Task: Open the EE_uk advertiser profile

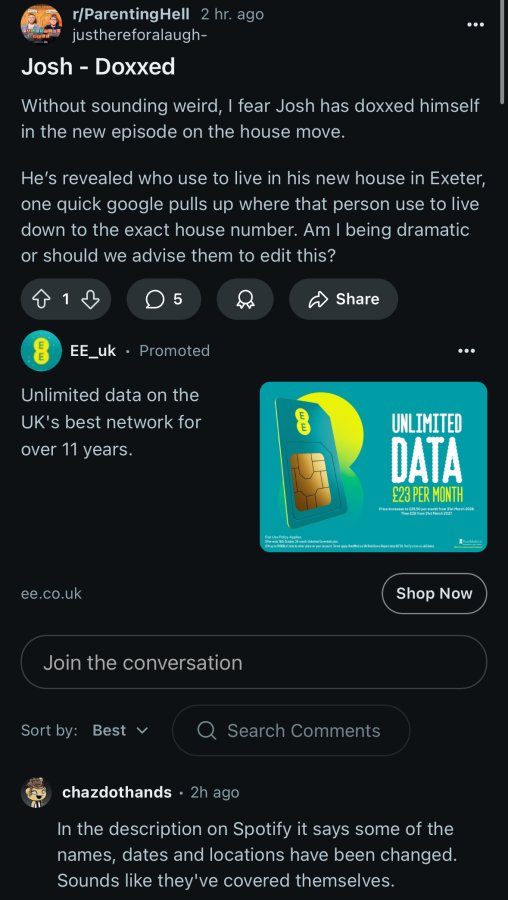Action: point(93,351)
